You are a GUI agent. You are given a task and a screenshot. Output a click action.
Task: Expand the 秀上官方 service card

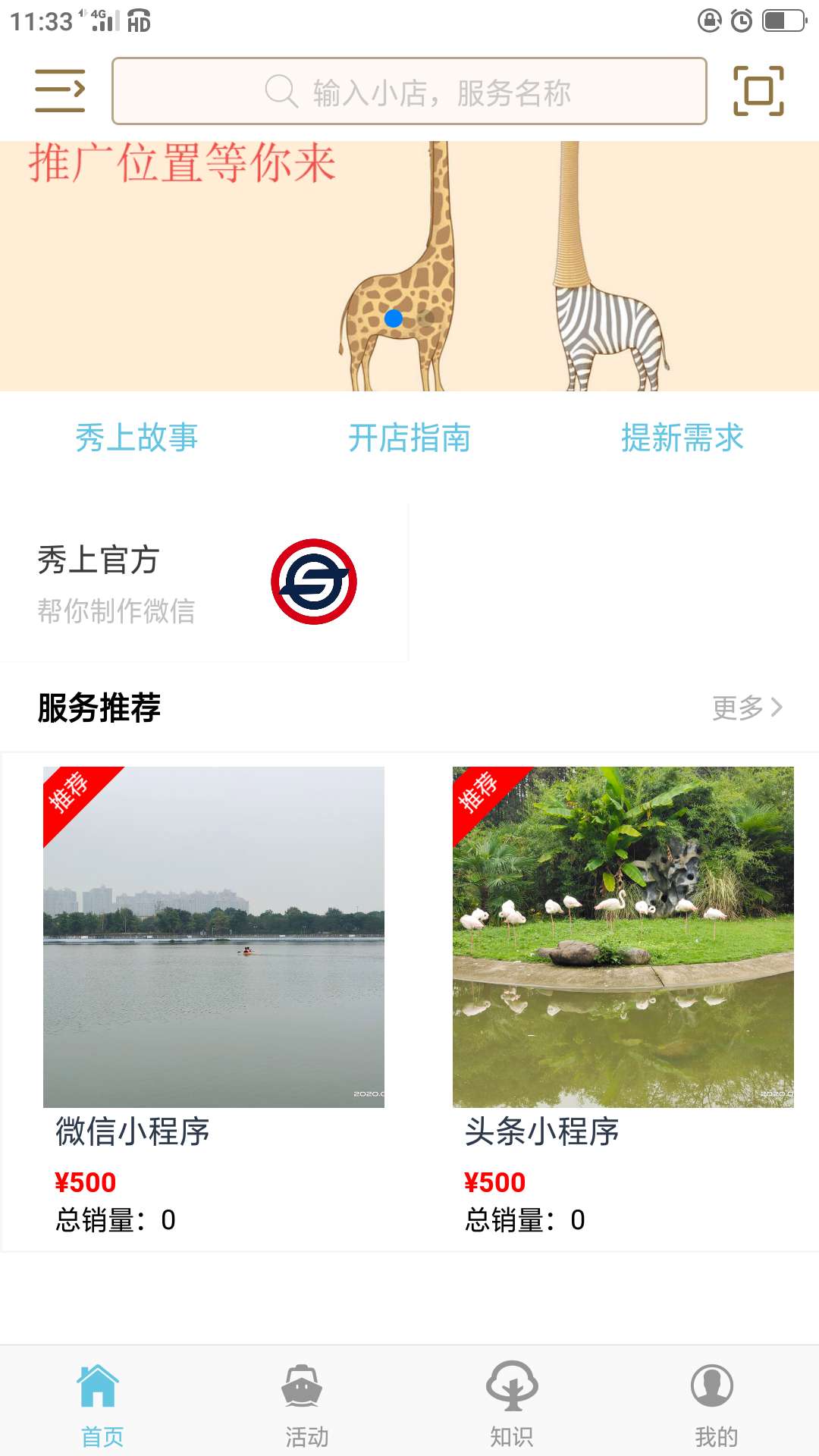click(x=205, y=582)
